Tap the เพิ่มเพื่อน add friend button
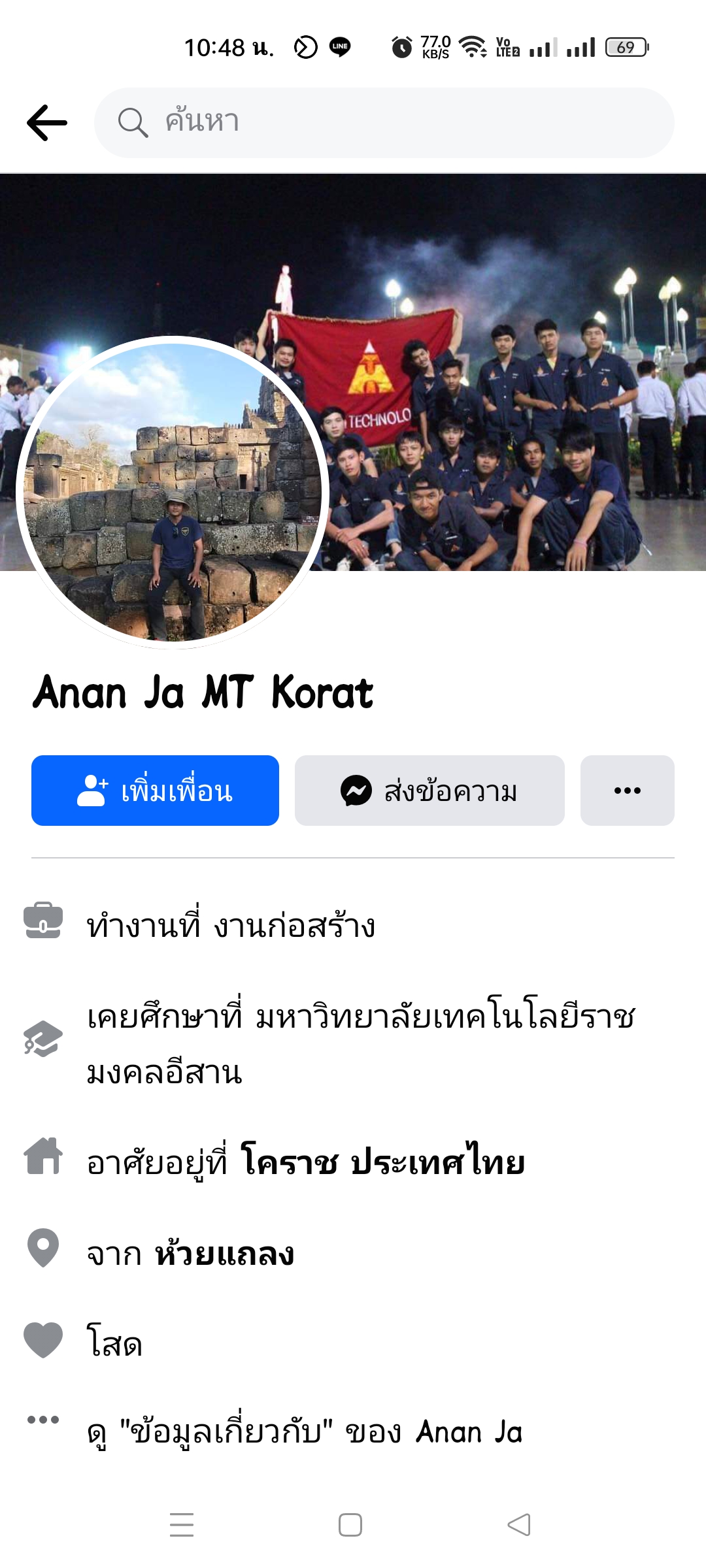 click(155, 791)
